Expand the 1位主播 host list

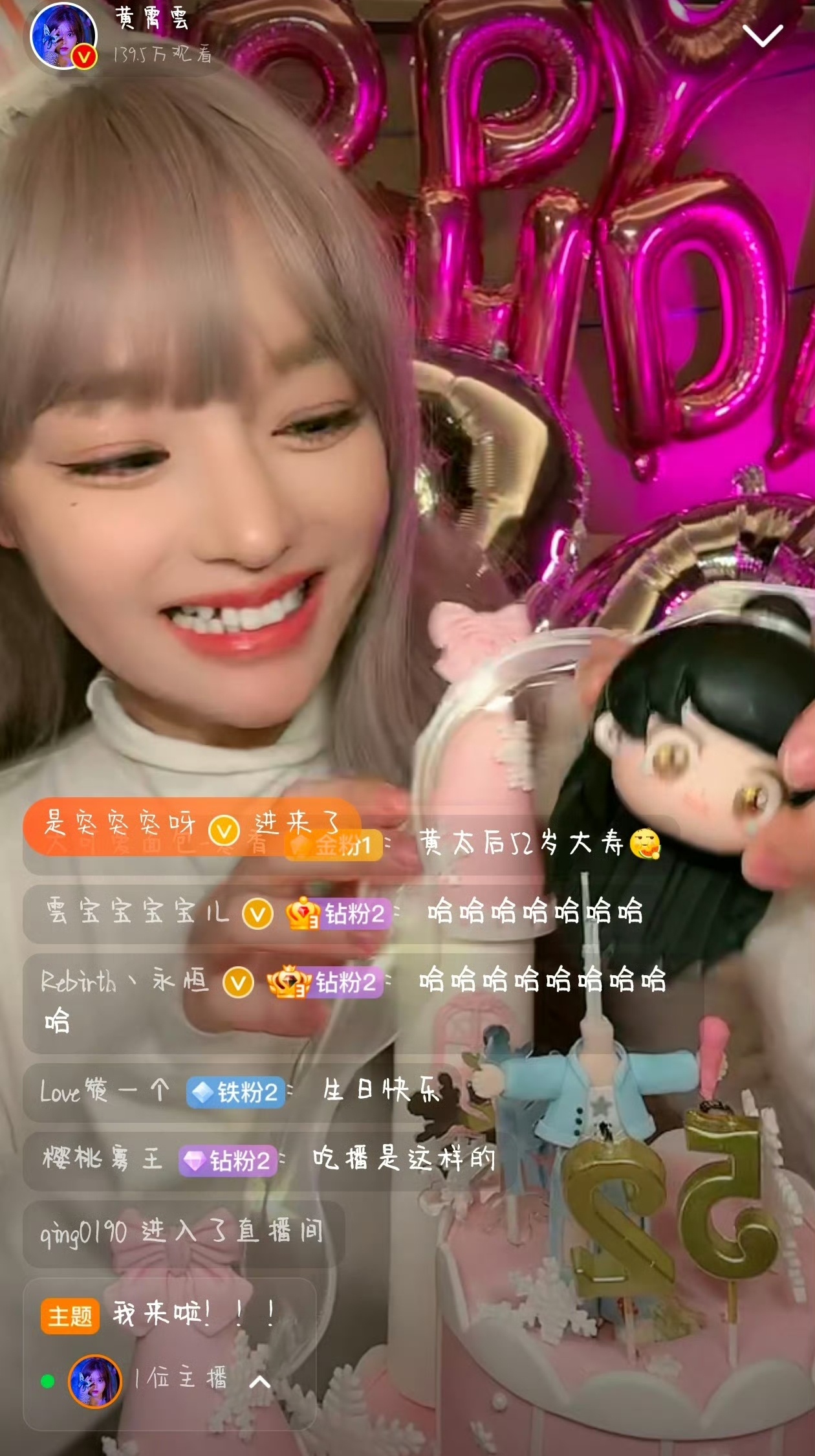[x=260, y=1382]
